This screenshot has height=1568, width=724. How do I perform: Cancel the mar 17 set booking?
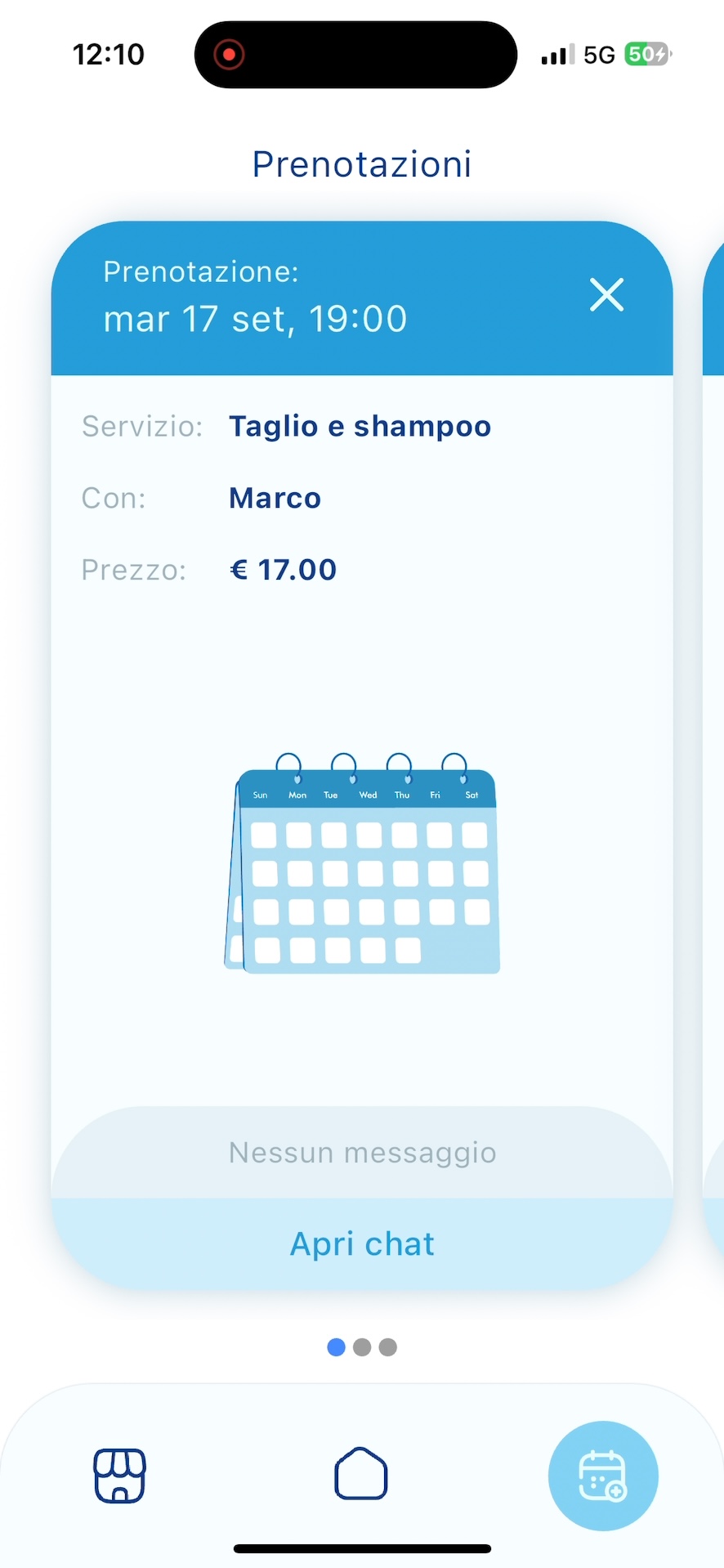[606, 295]
